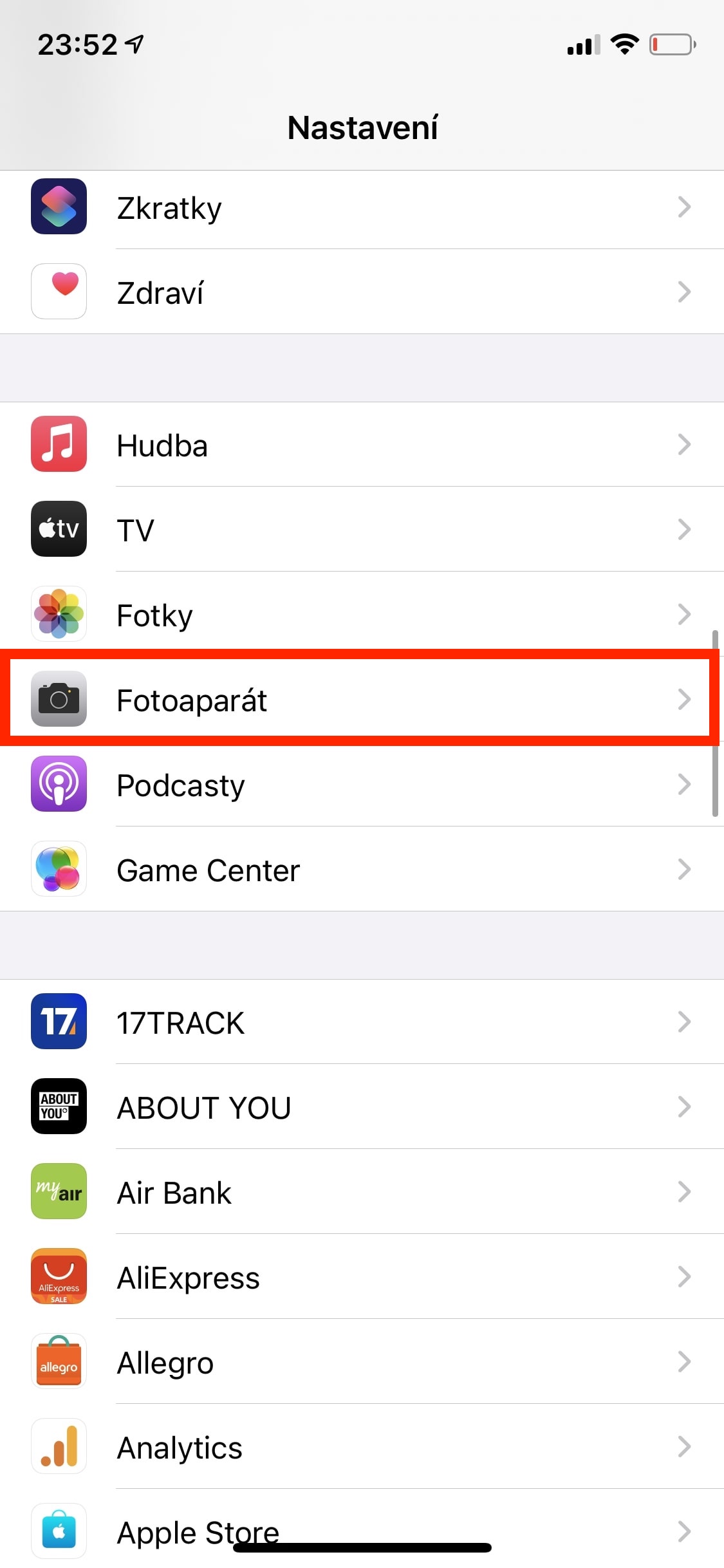This screenshot has width=724, height=1568.
Task: Go to Hudba settings
Action: point(362,445)
